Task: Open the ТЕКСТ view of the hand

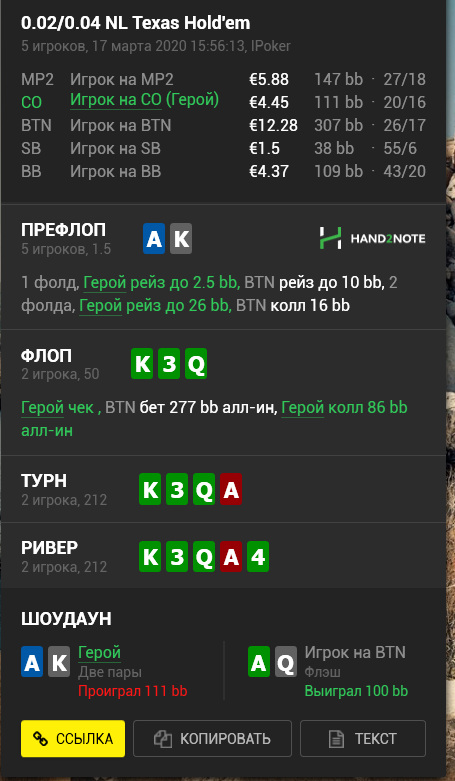Action: (x=363, y=738)
